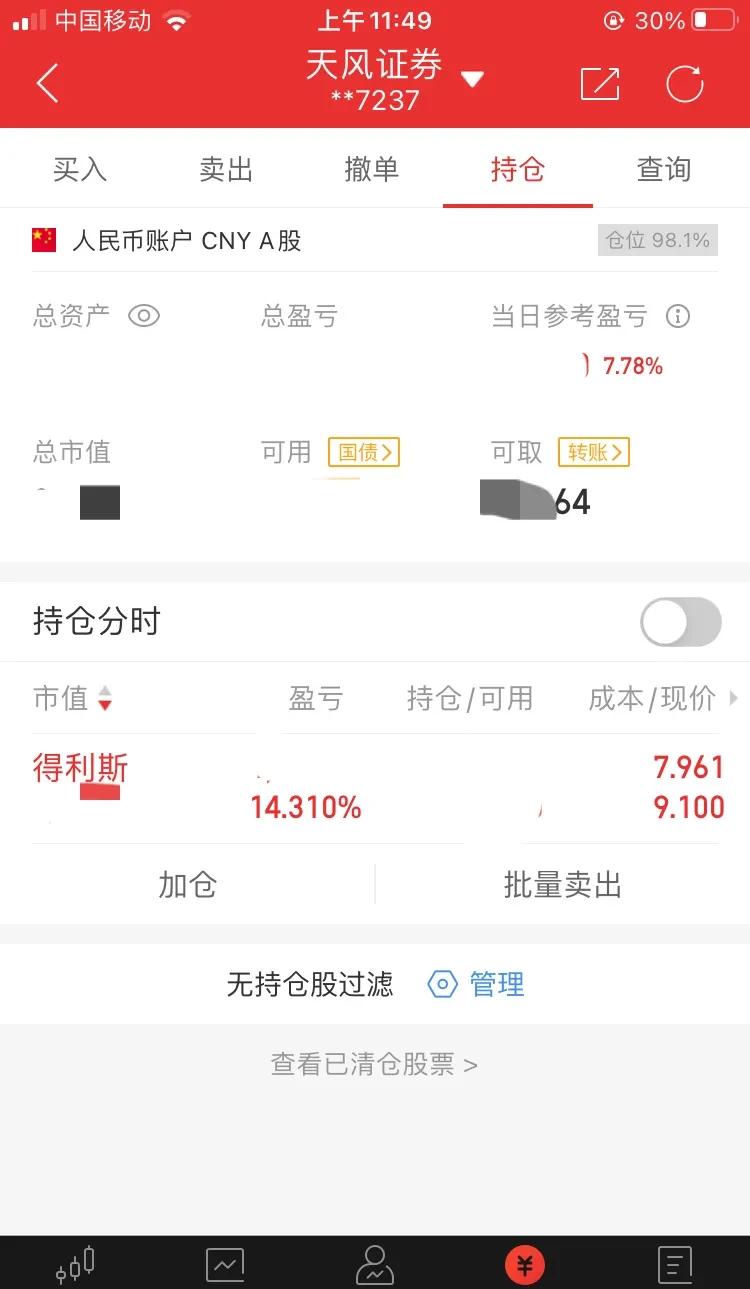The height and width of the screenshot is (1289, 750).
Task: Show info about 当日参考盈亏
Action: (678, 317)
